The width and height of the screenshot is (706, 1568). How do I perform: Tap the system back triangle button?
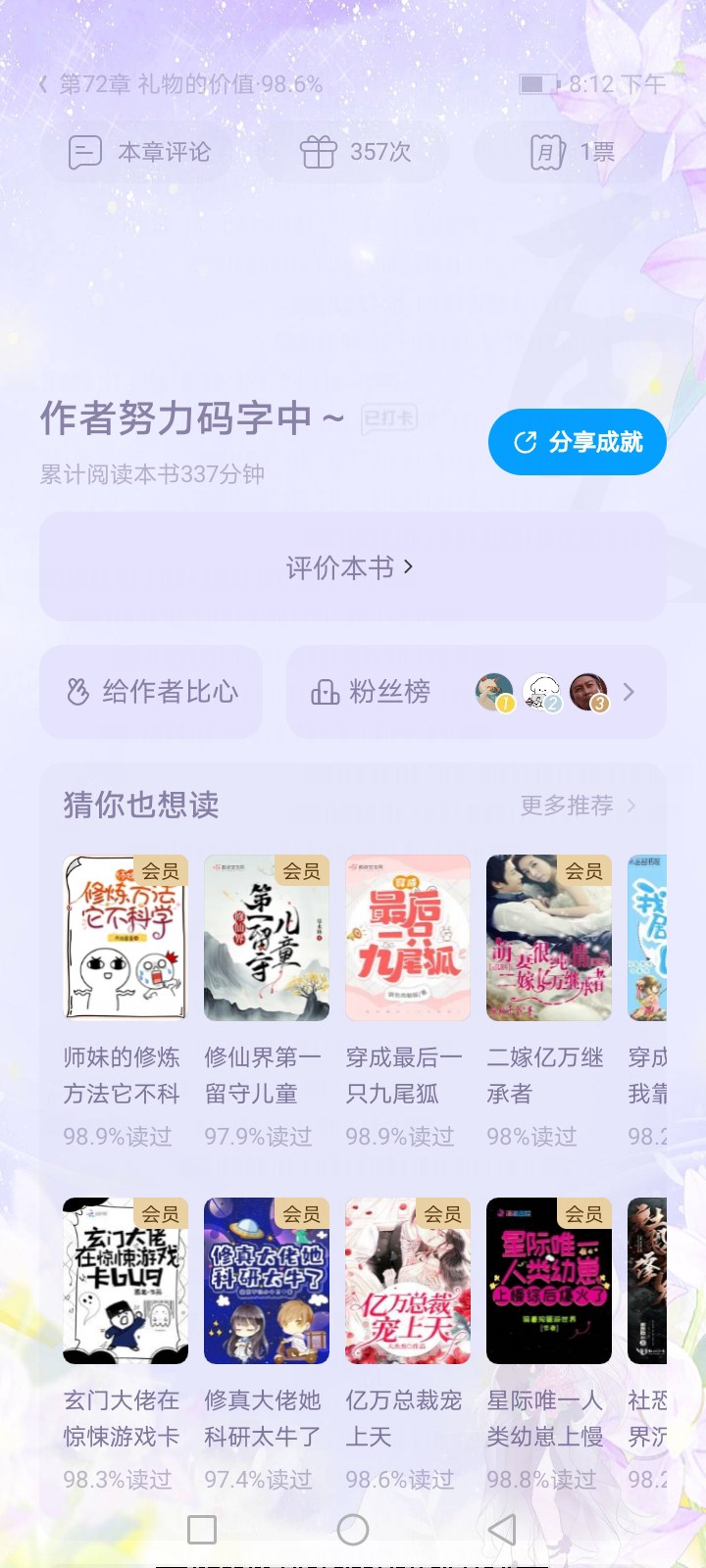(x=502, y=1530)
